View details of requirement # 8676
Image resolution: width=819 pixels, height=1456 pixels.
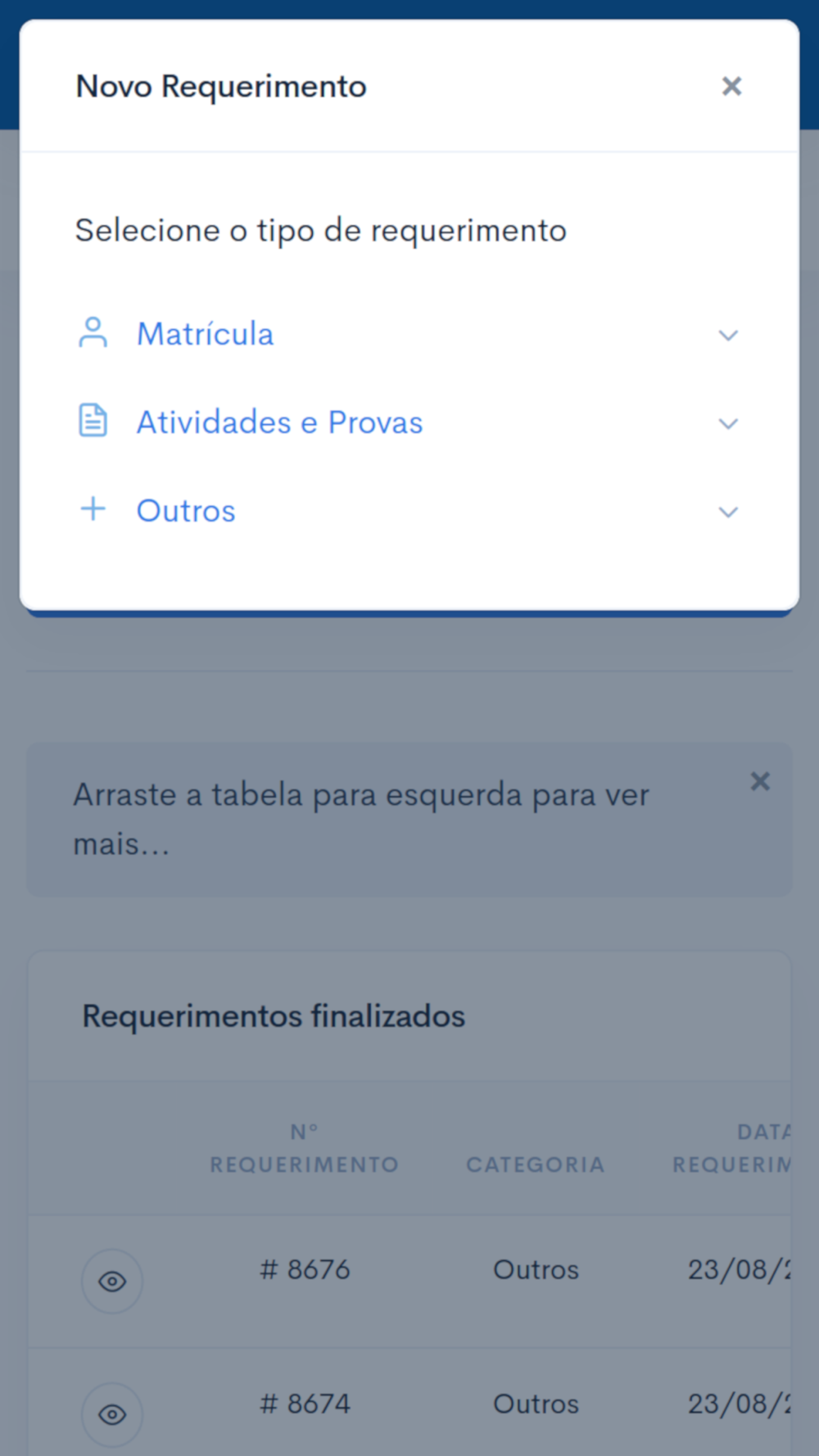click(112, 1281)
